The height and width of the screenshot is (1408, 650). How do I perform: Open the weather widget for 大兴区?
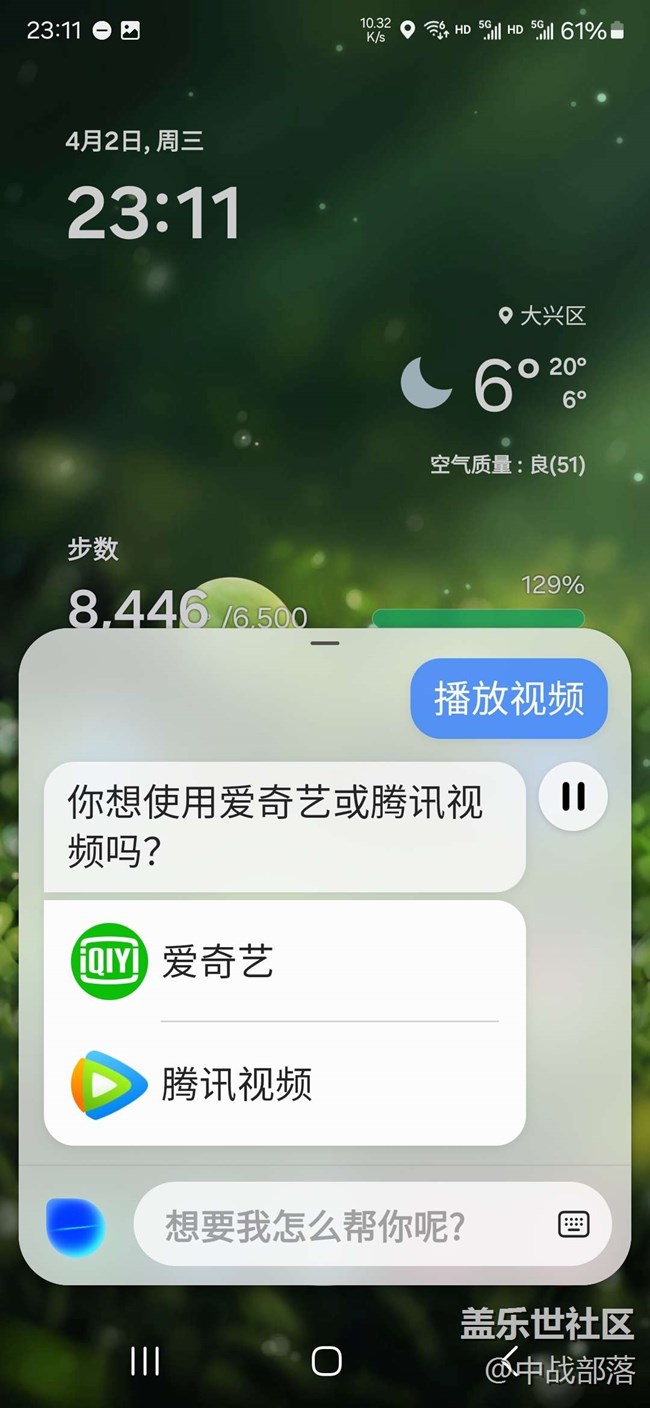(x=494, y=391)
